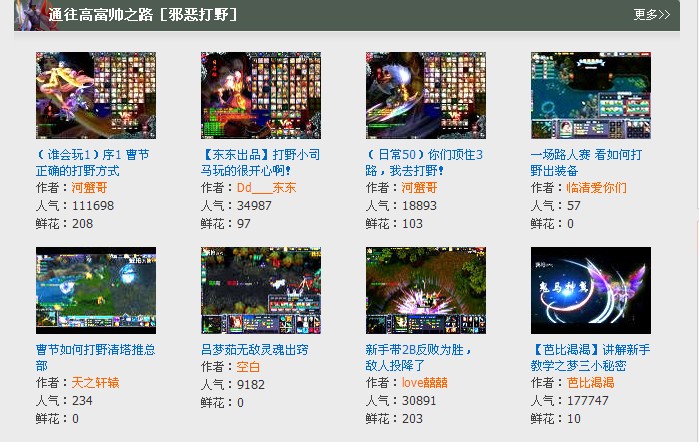
Task: View author profile 芭比渴渴
Action: pos(590,382)
